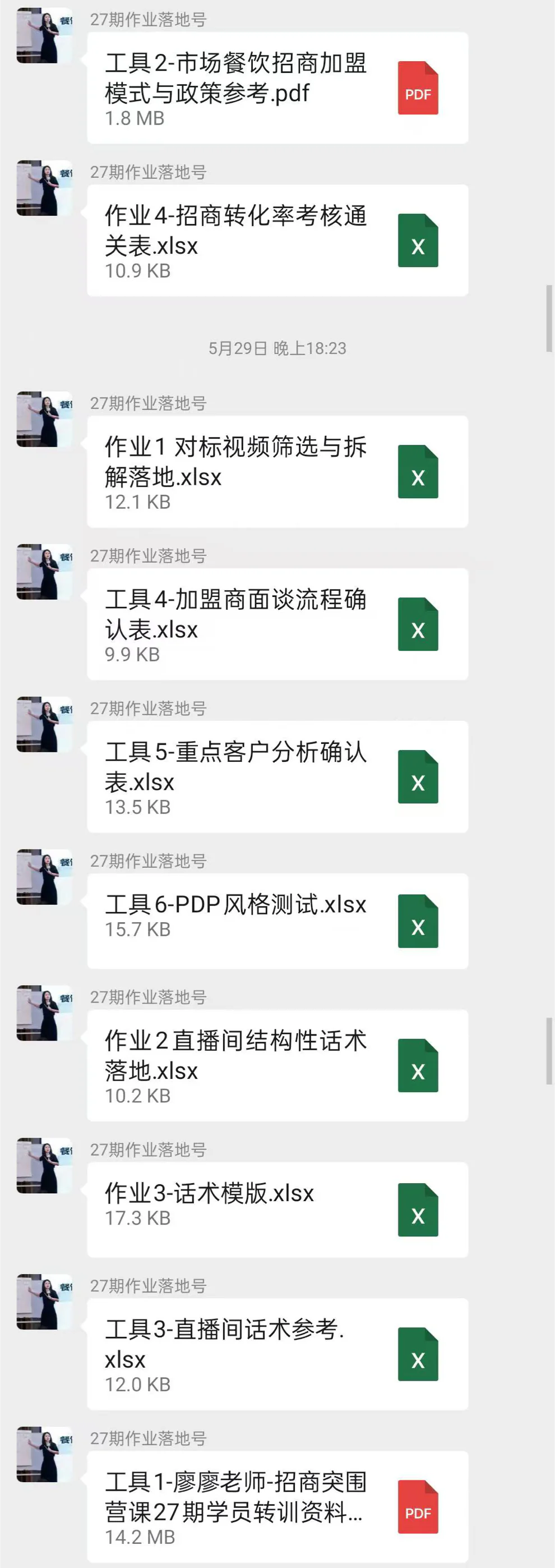The height and width of the screenshot is (1568, 555).
Task: Open 作业3-话术模版.xlsx file
Action: pos(277,1210)
